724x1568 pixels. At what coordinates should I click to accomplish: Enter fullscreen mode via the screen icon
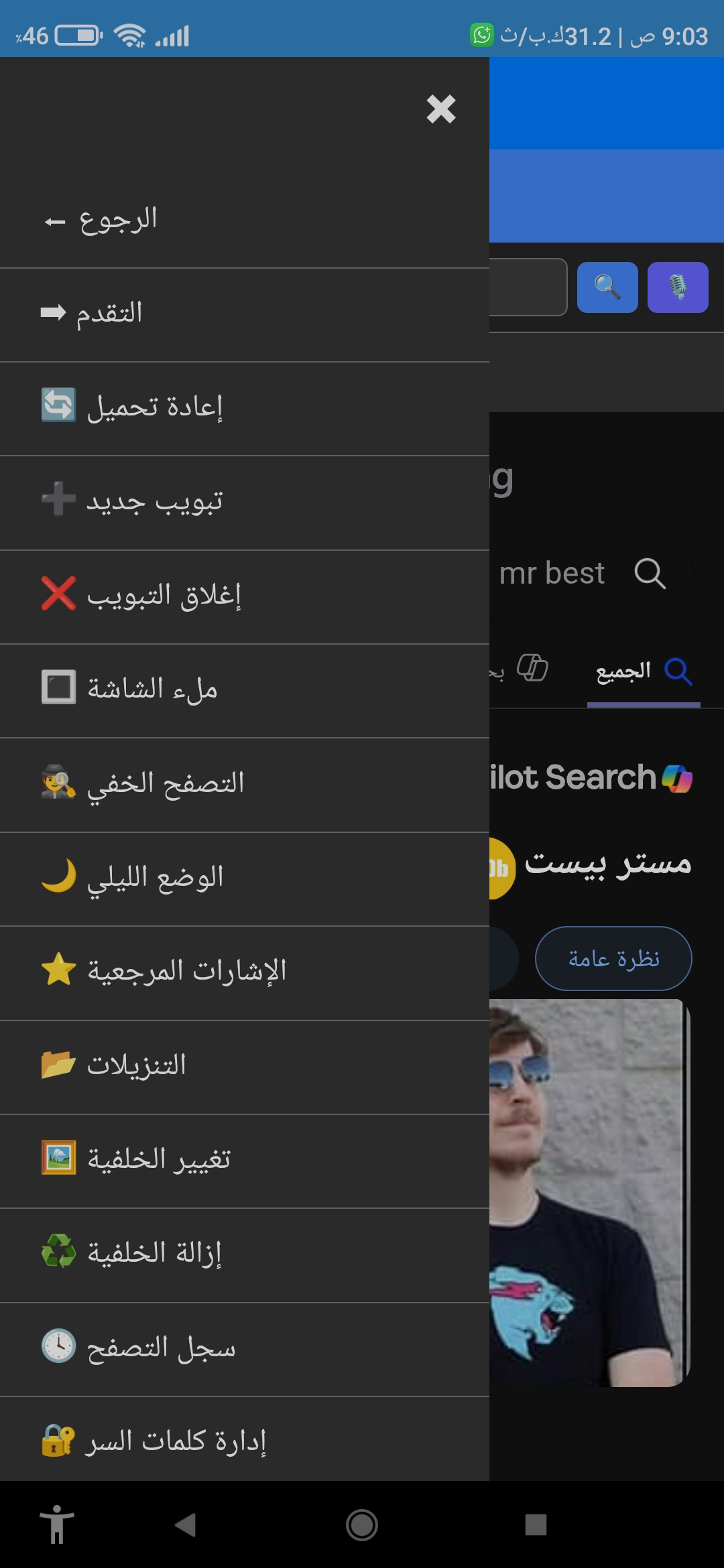tap(57, 688)
